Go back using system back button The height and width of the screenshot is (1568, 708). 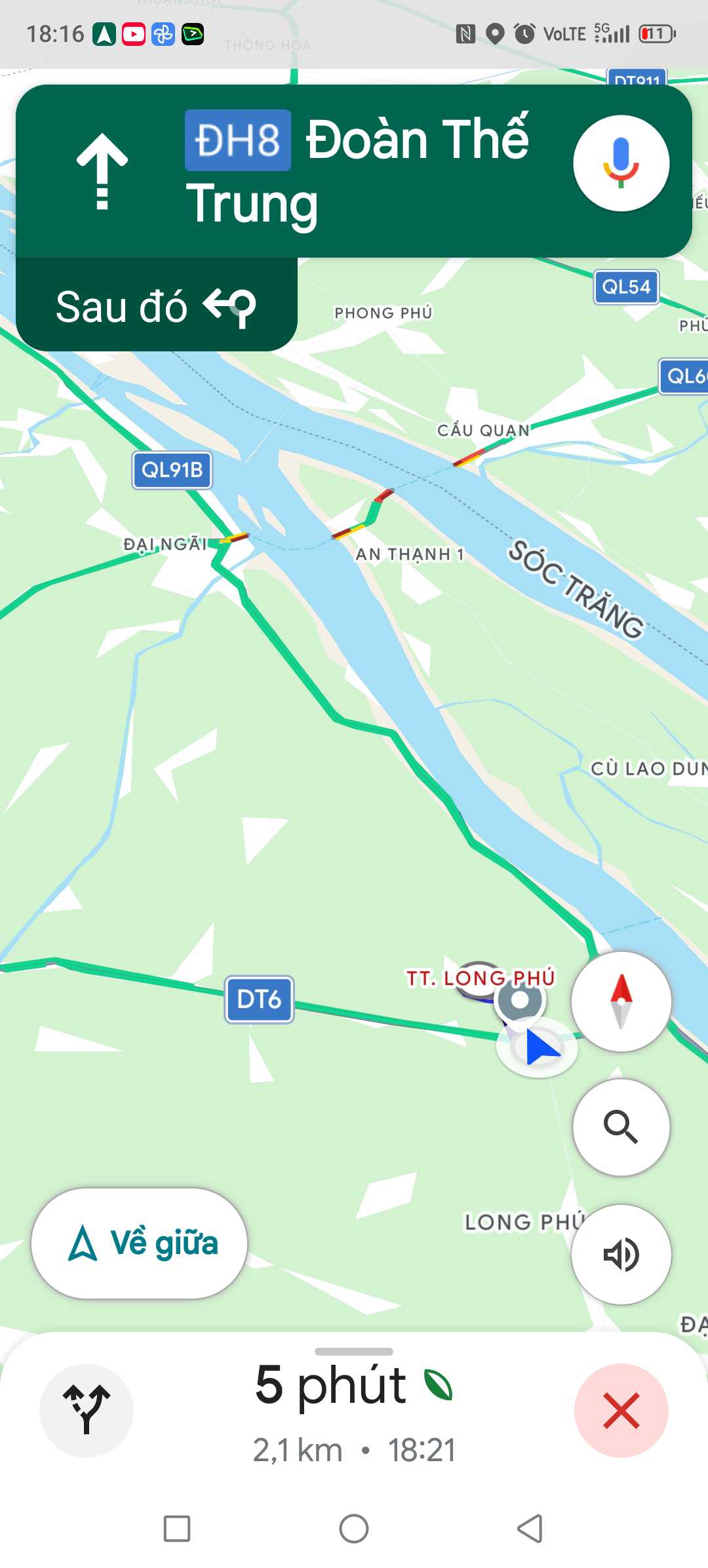[530, 1529]
